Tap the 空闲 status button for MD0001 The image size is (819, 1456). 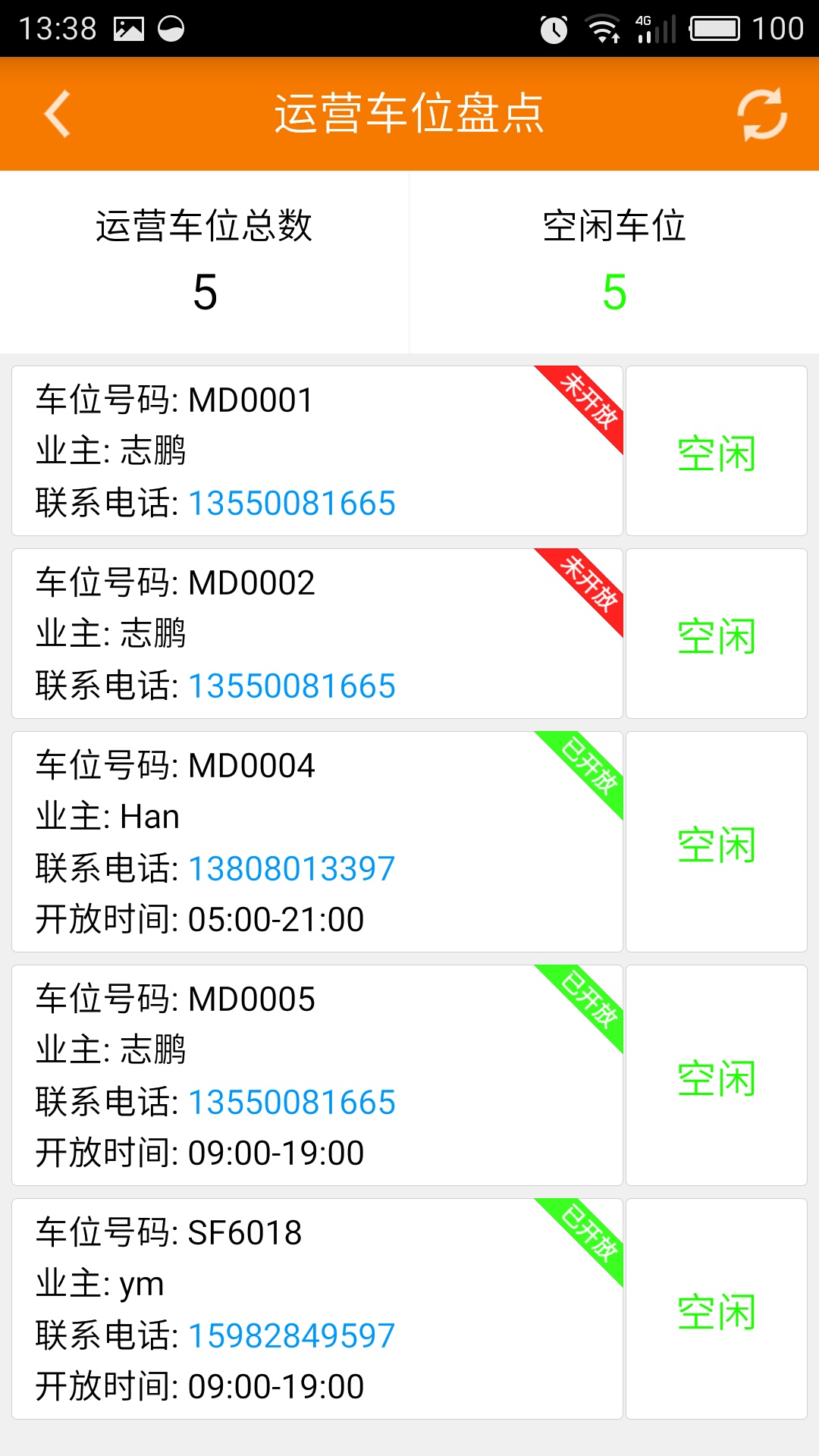point(717,452)
